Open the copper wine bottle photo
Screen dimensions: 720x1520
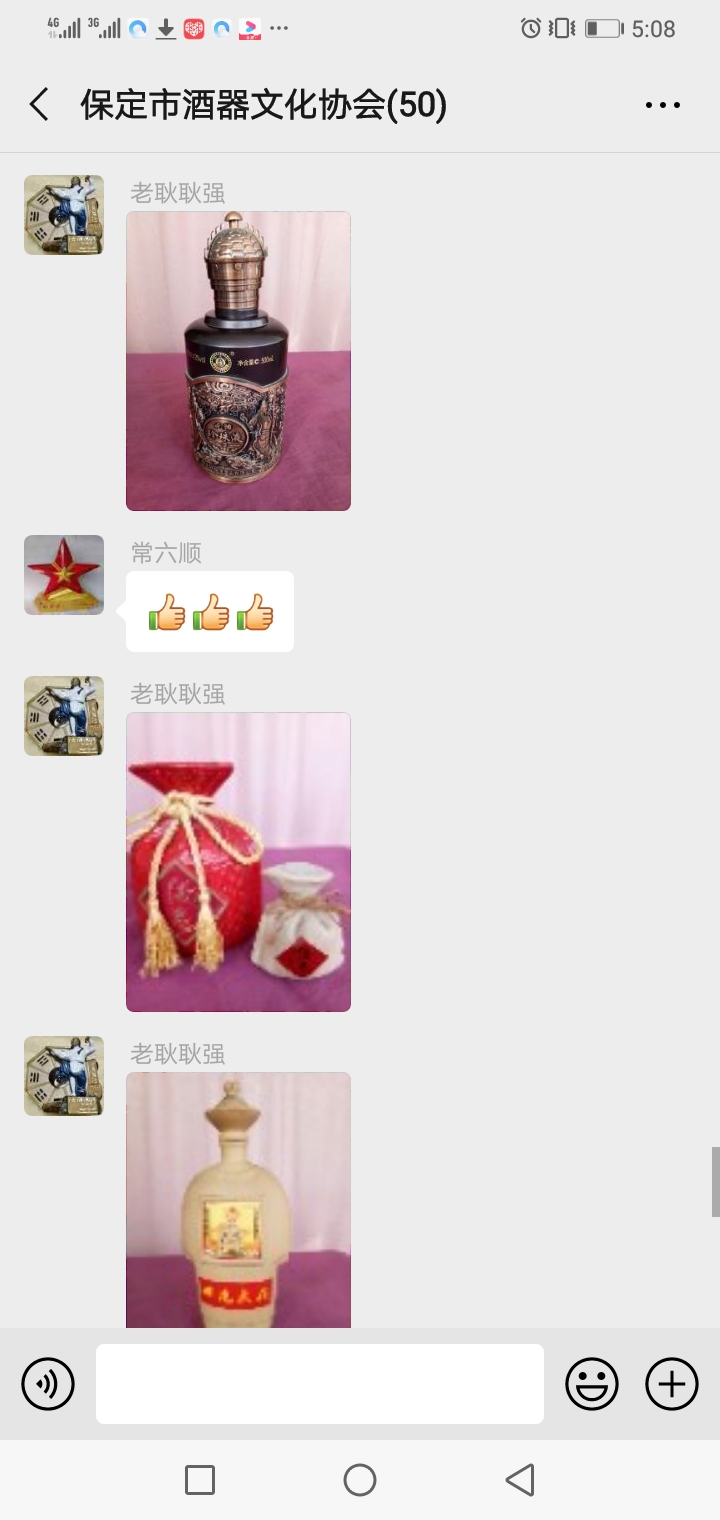(238, 361)
